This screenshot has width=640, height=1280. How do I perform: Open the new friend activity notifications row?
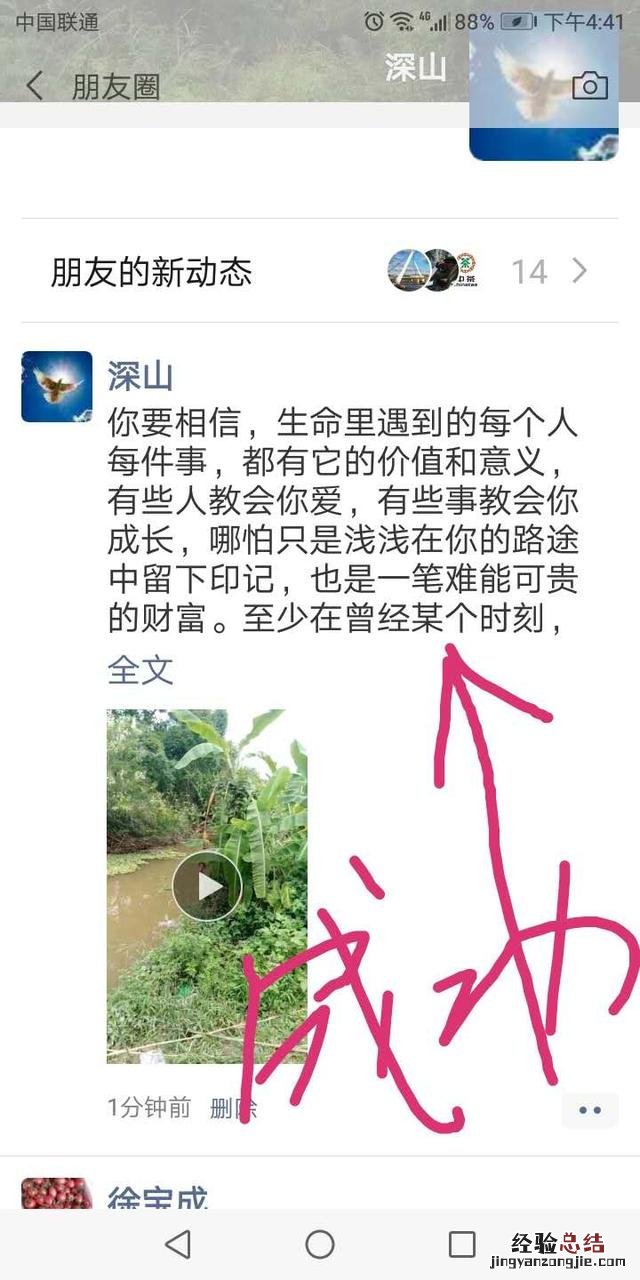[x=320, y=271]
